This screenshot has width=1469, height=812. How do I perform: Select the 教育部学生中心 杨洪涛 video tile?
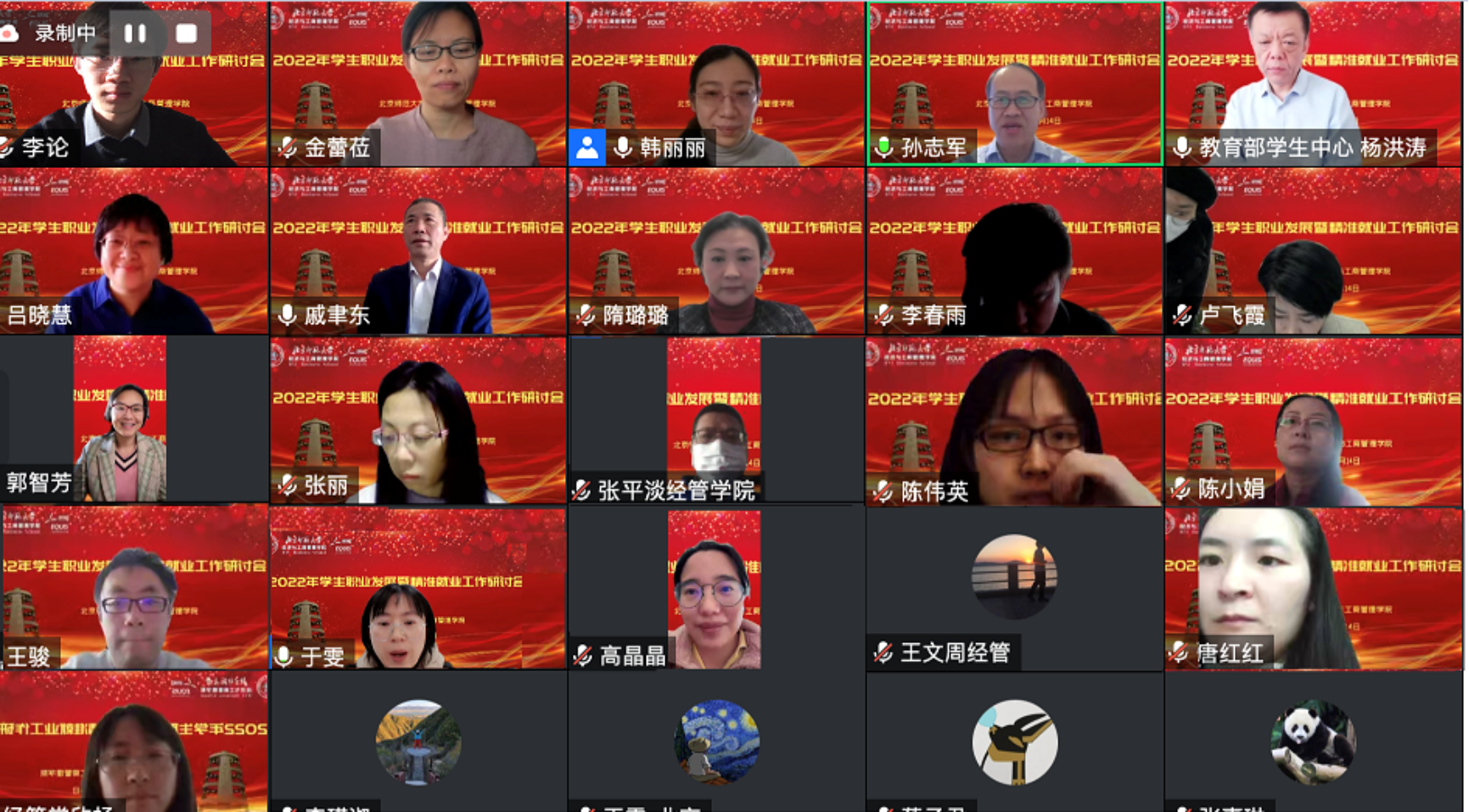pyautogui.click(x=1314, y=83)
